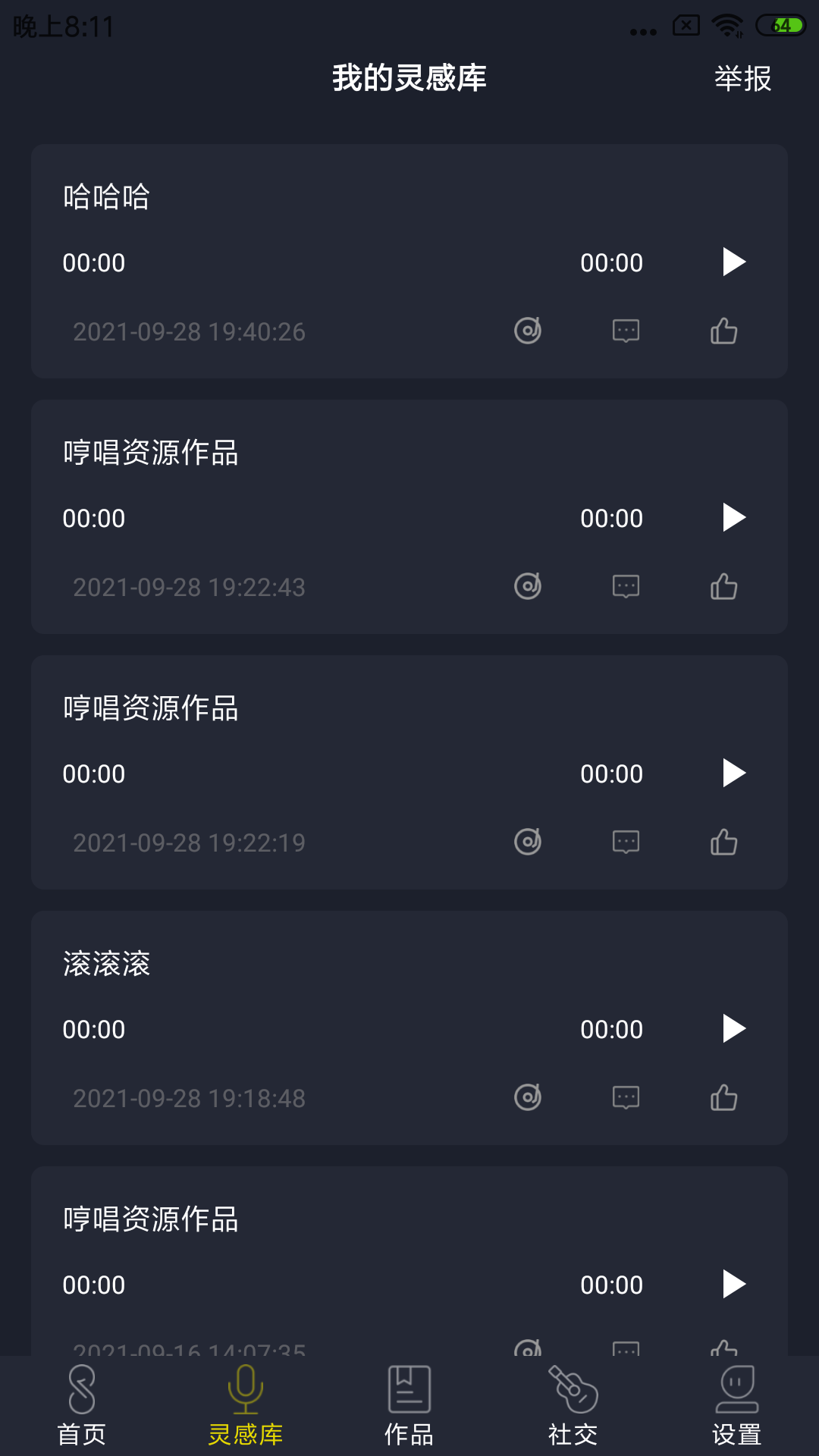Like the recording dated 2021-09-28 19:22:43
This screenshot has height=1456, width=819.
[723, 586]
